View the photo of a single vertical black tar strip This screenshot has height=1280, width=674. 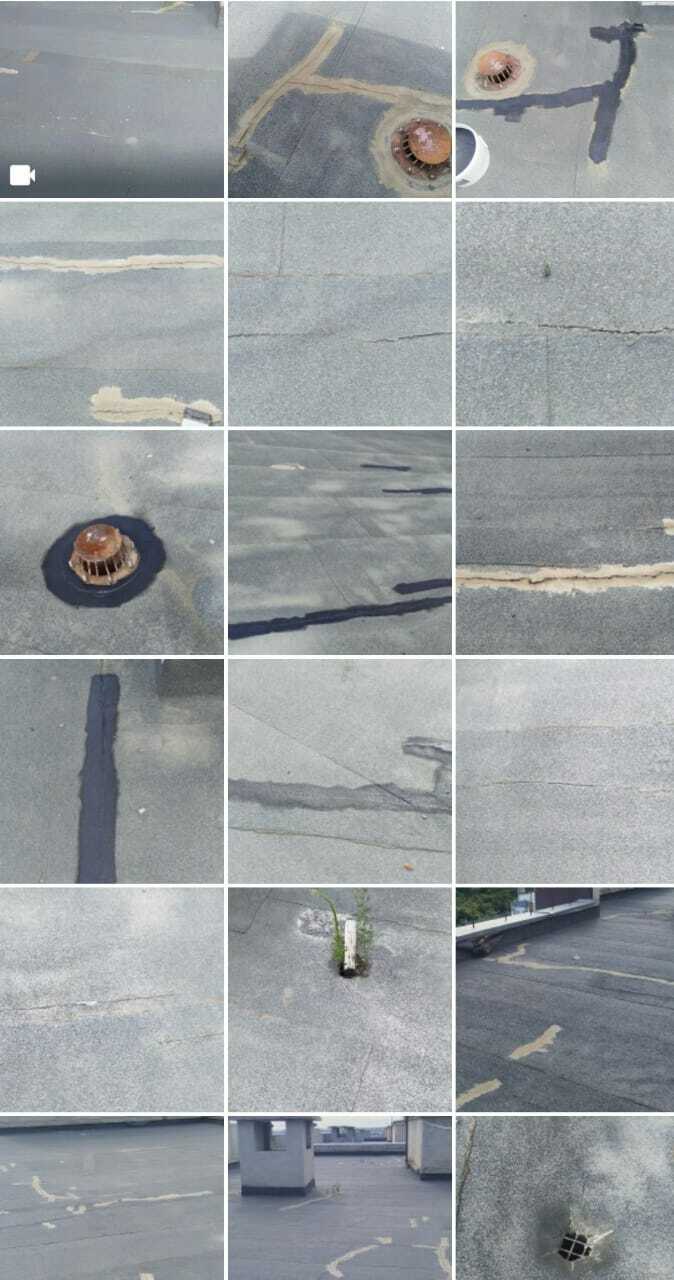coord(112,770)
